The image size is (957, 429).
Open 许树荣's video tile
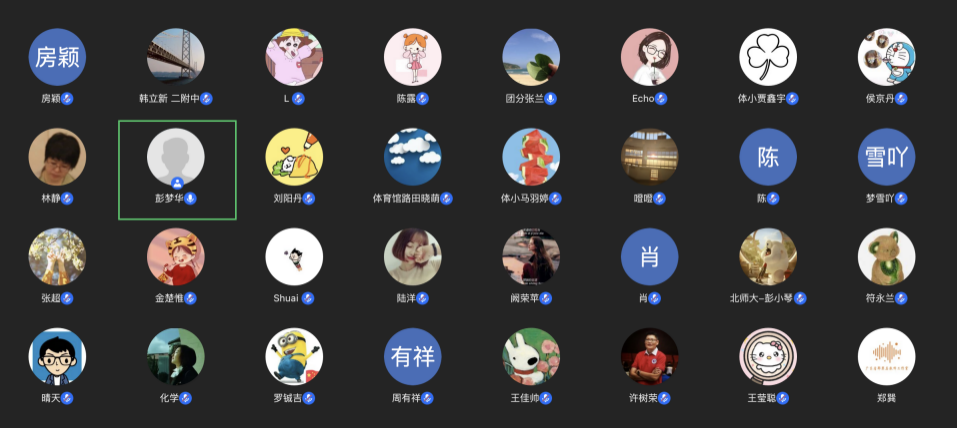coord(650,357)
